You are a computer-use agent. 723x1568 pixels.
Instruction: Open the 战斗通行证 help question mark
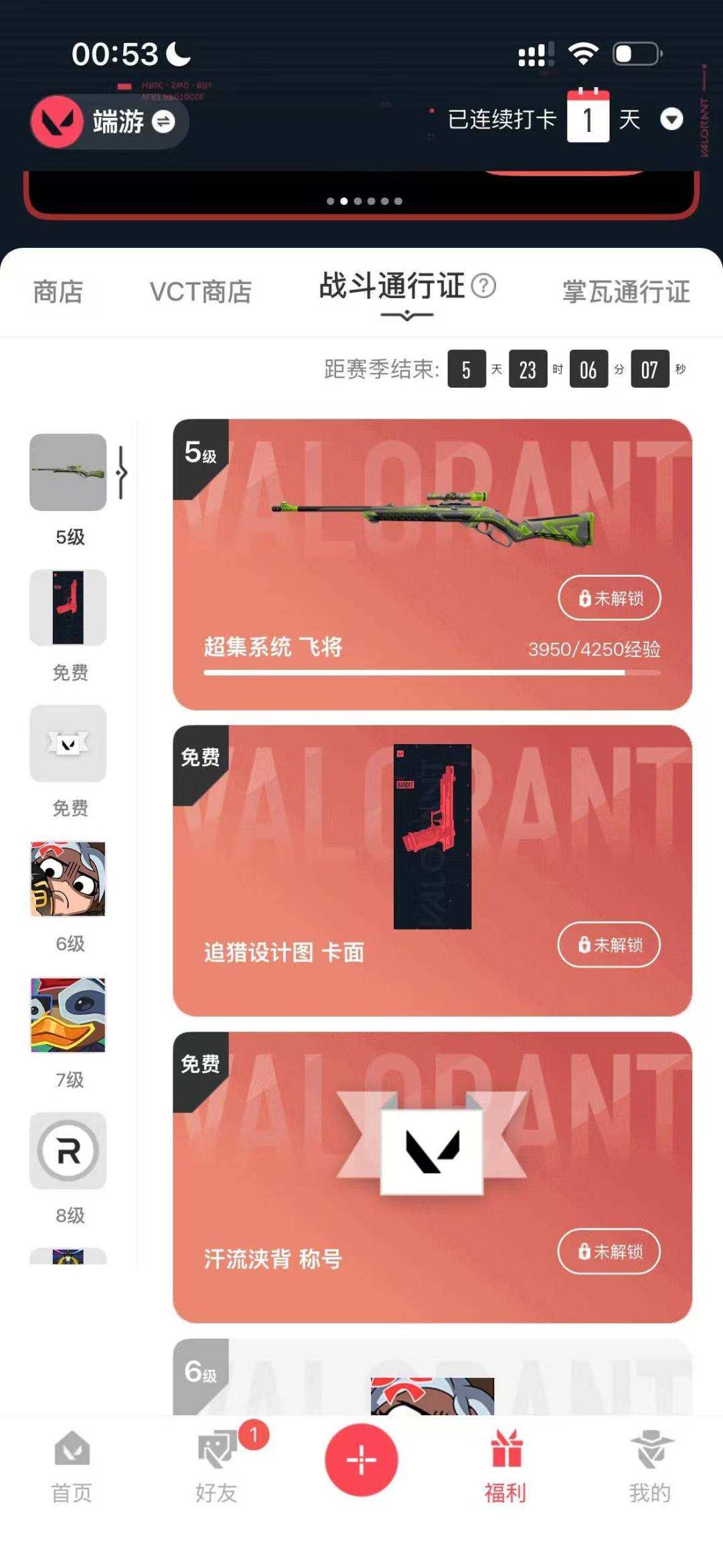[483, 285]
